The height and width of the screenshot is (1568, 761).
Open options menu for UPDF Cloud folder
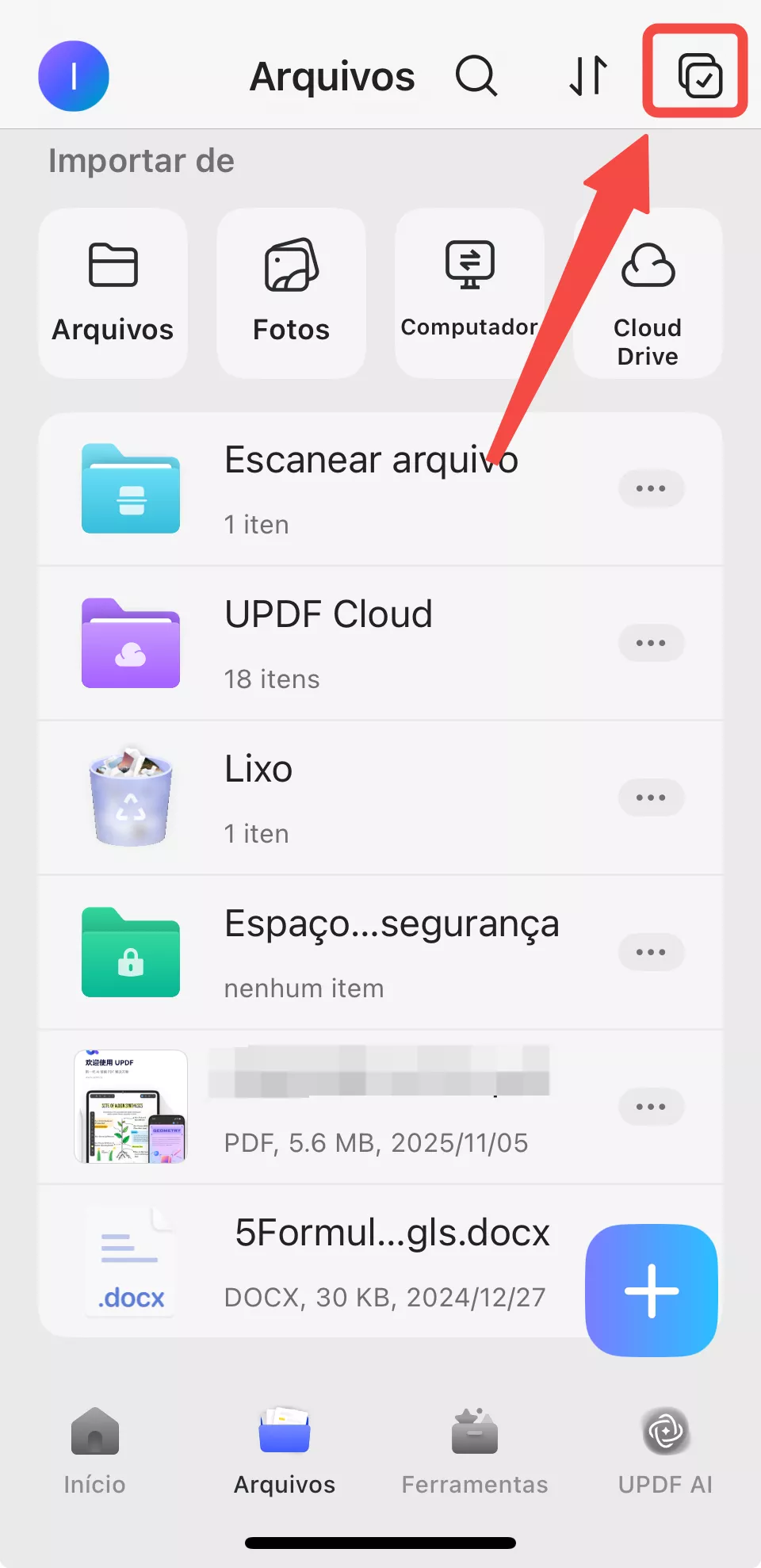pyautogui.click(x=651, y=643)
